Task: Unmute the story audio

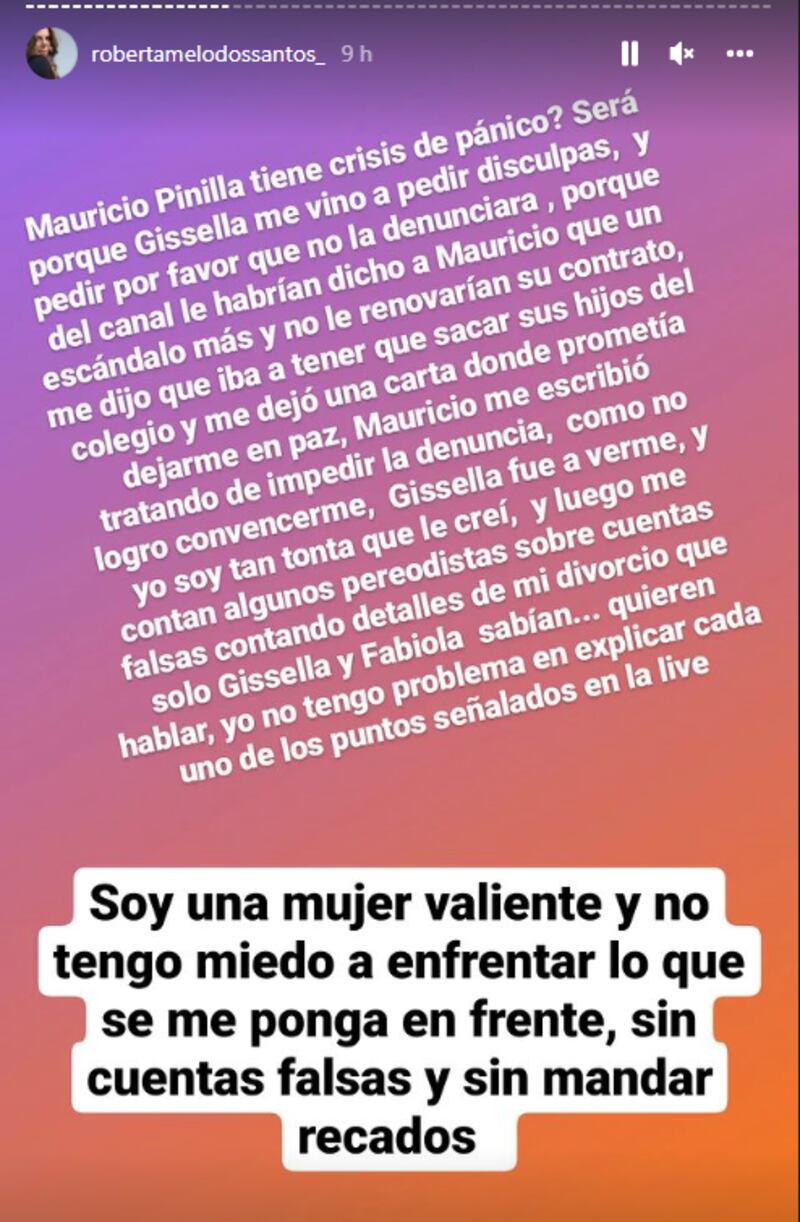Action: pyautogui.click(x=682, y=54)
